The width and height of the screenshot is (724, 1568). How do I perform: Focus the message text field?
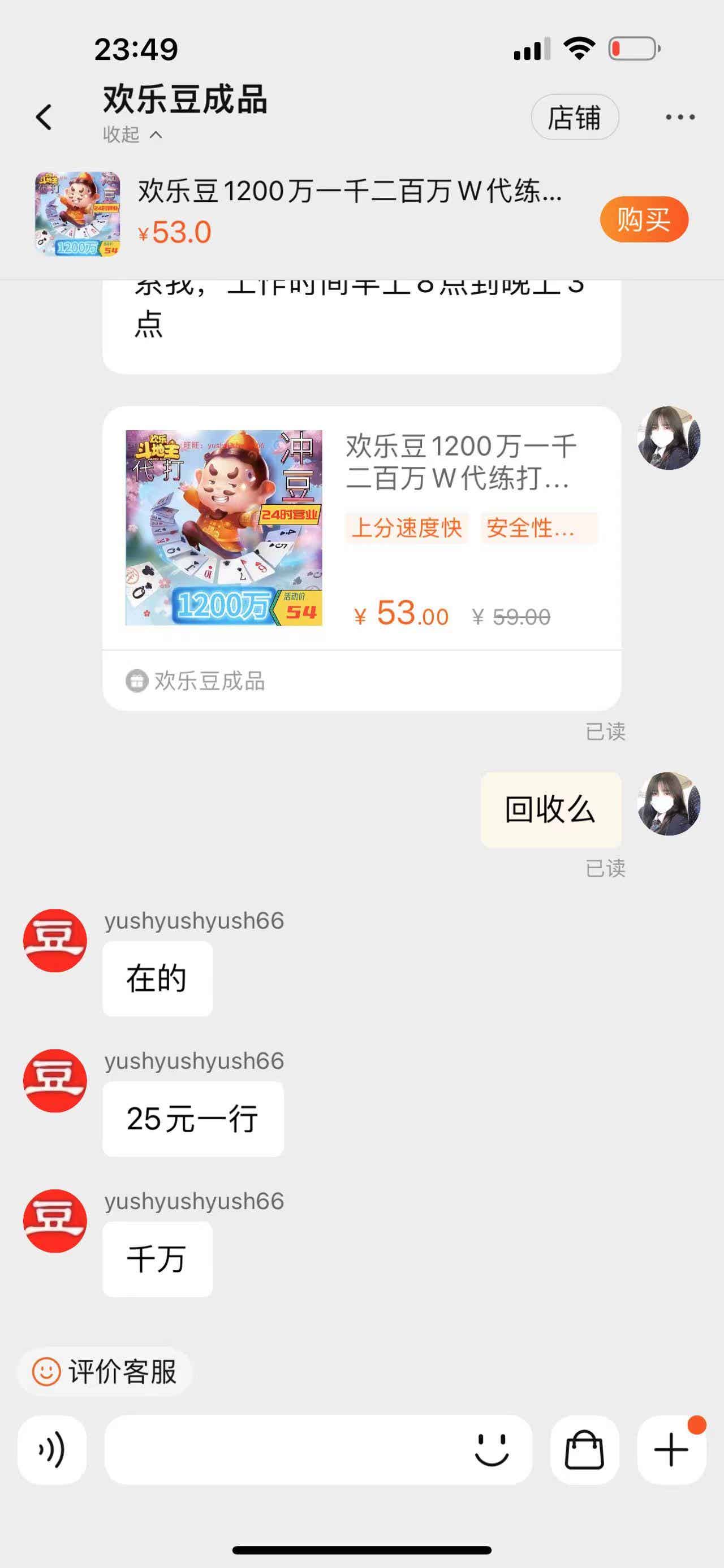[286, 1449]
